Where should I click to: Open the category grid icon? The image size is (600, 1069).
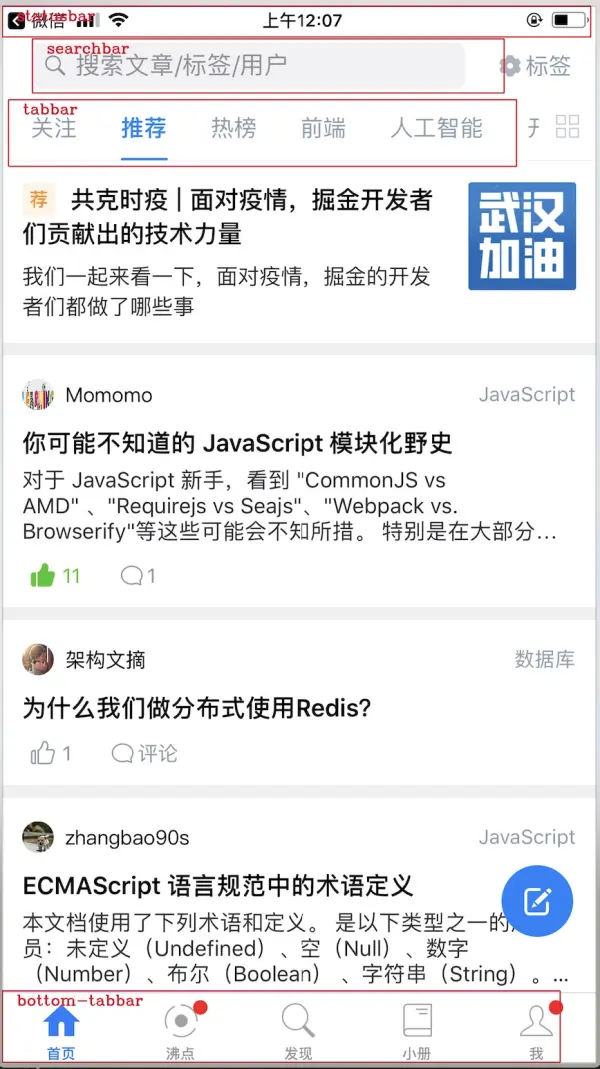point(567,127)
